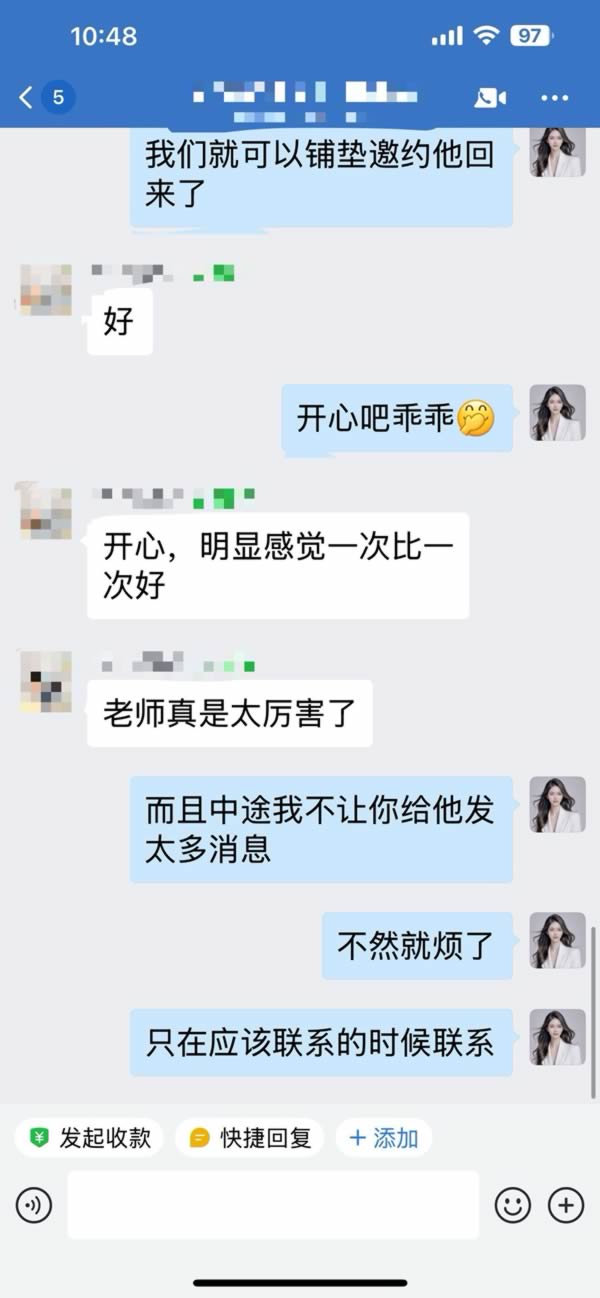The width and height of the screenshot is (600, 1298).
Task: Tap 发起收款 to request payment
Action: click(x=90, y=1137)
